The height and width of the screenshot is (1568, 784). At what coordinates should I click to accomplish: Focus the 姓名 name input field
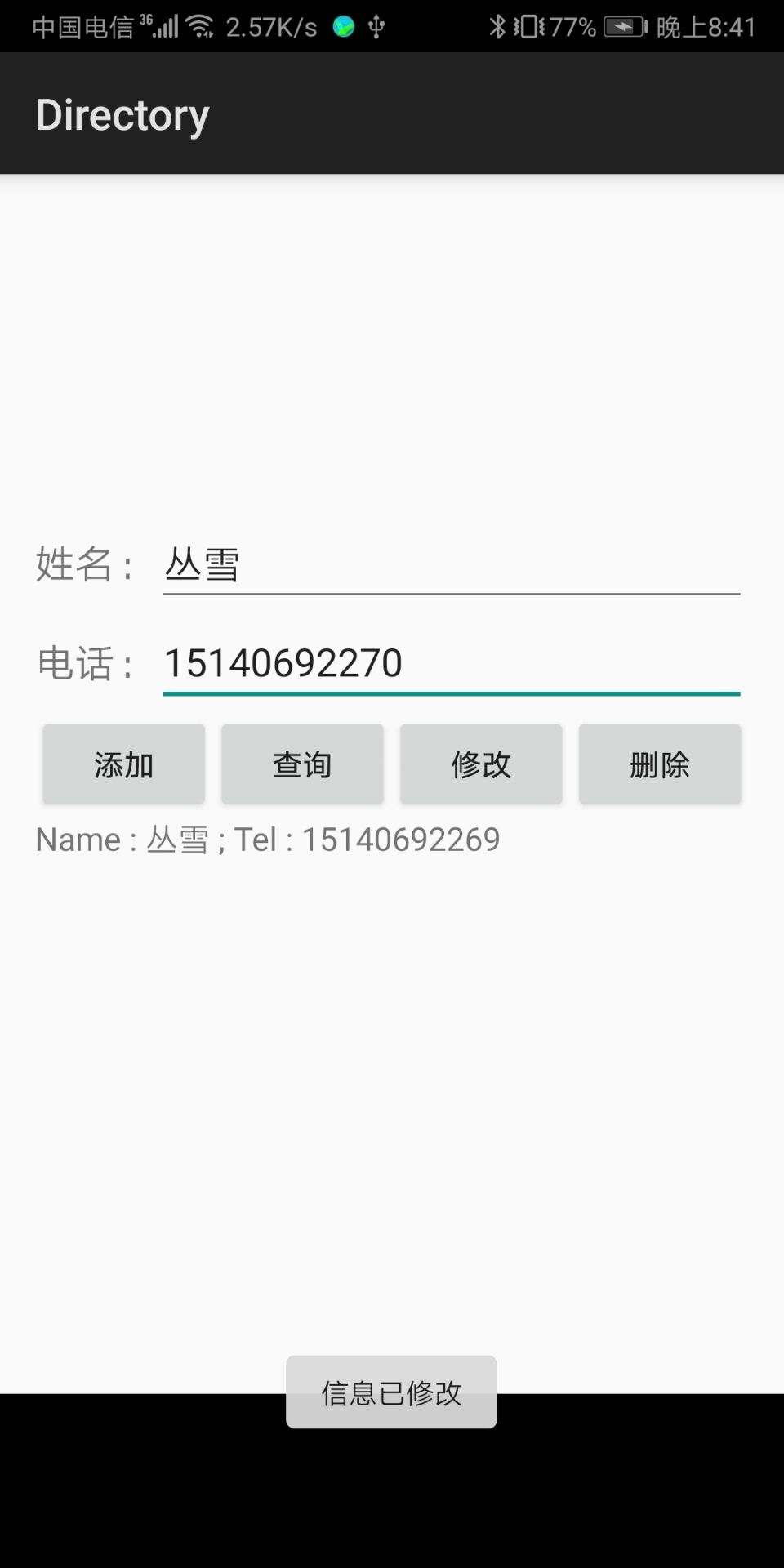tap(451, 565)
